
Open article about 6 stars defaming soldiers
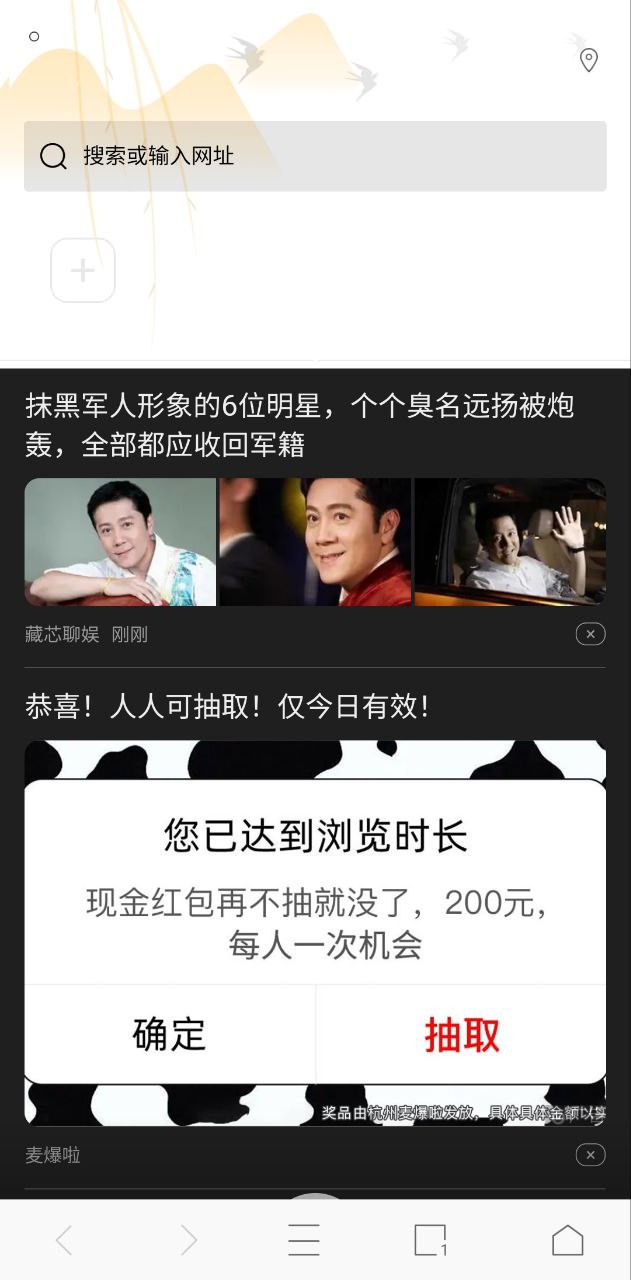click(300, 424)
